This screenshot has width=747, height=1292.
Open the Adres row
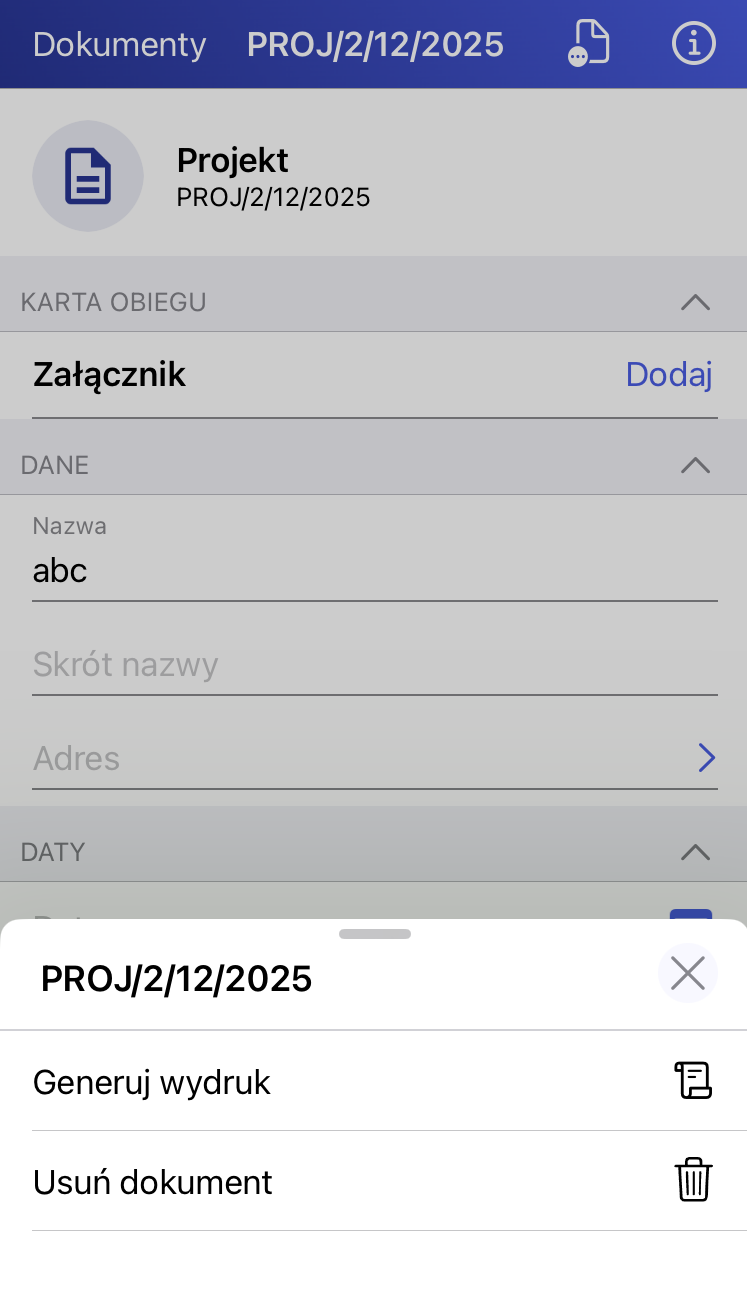pyautogui.click(x=372, y=758)
